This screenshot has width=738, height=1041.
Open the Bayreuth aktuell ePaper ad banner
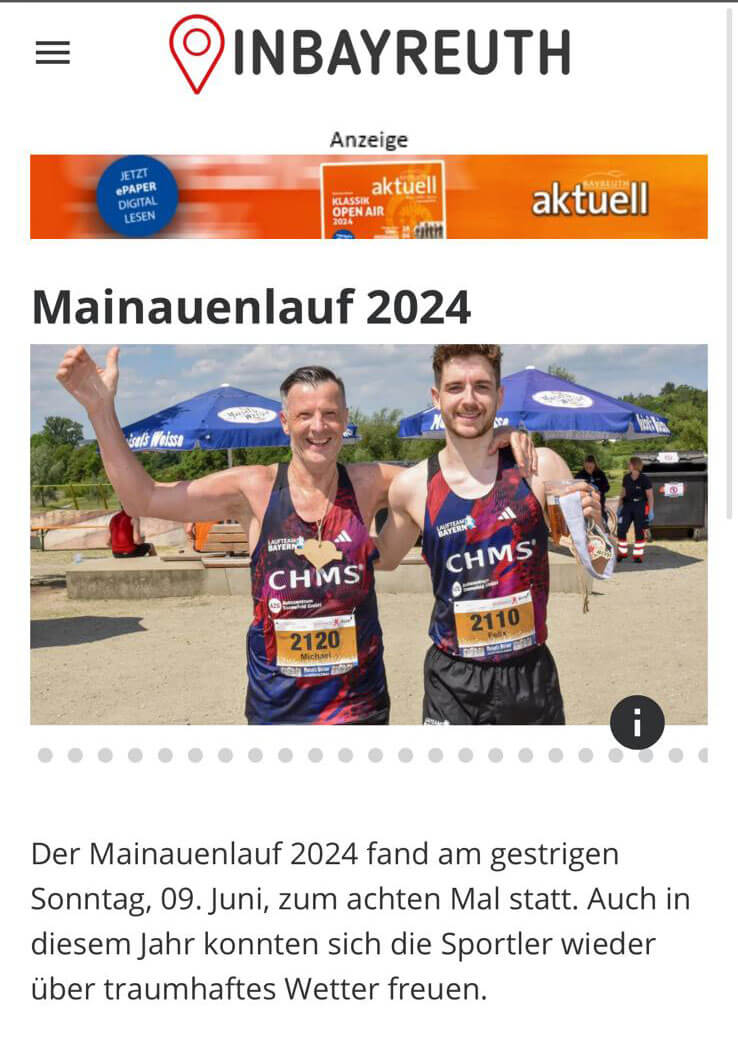[368, 196]
